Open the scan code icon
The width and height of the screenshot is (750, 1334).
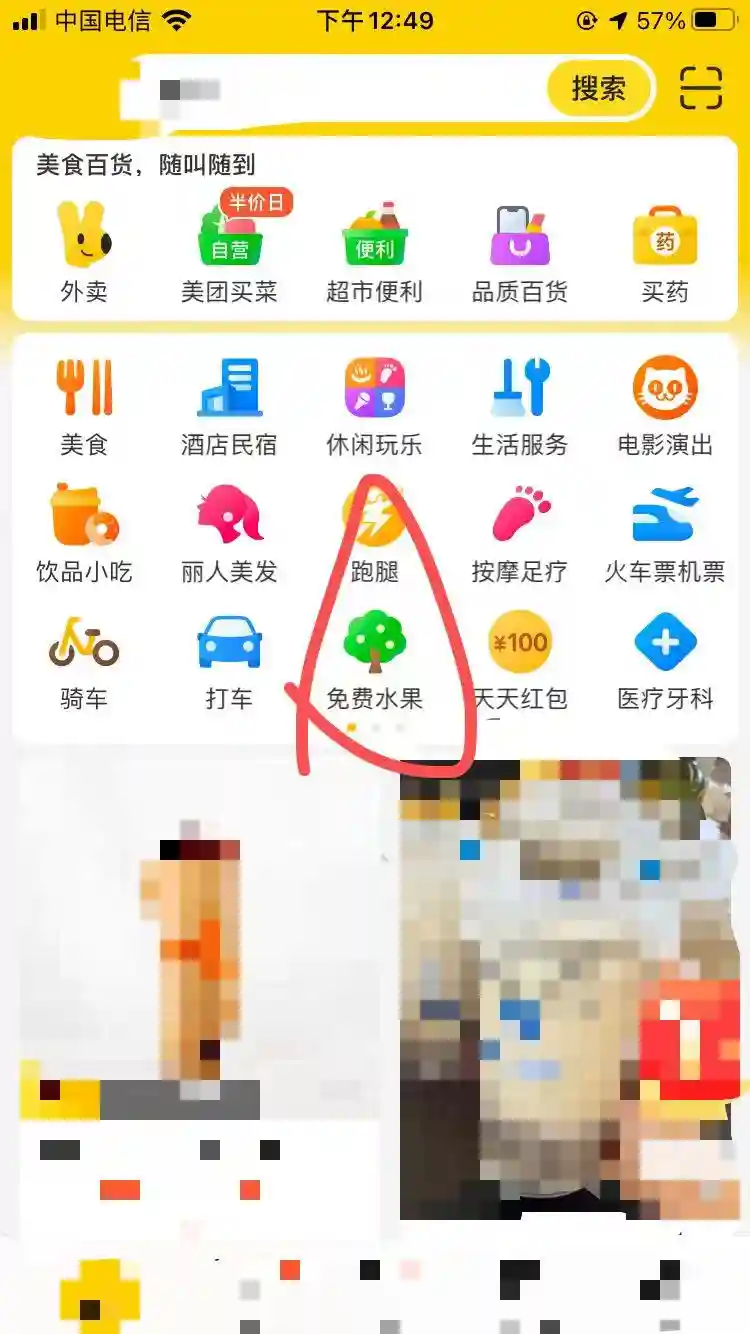700,89
